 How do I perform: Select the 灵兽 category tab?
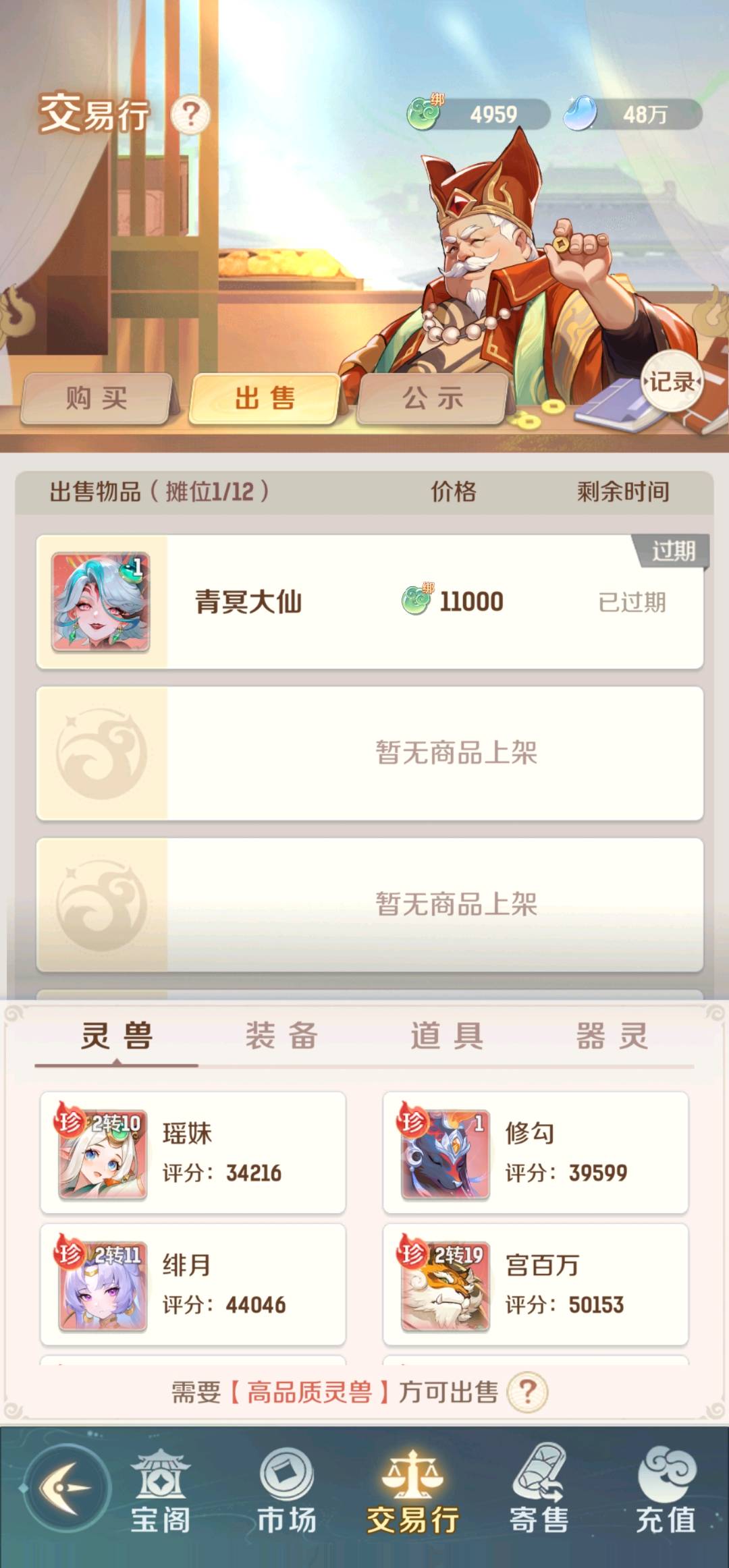[x=117, y=1036]
